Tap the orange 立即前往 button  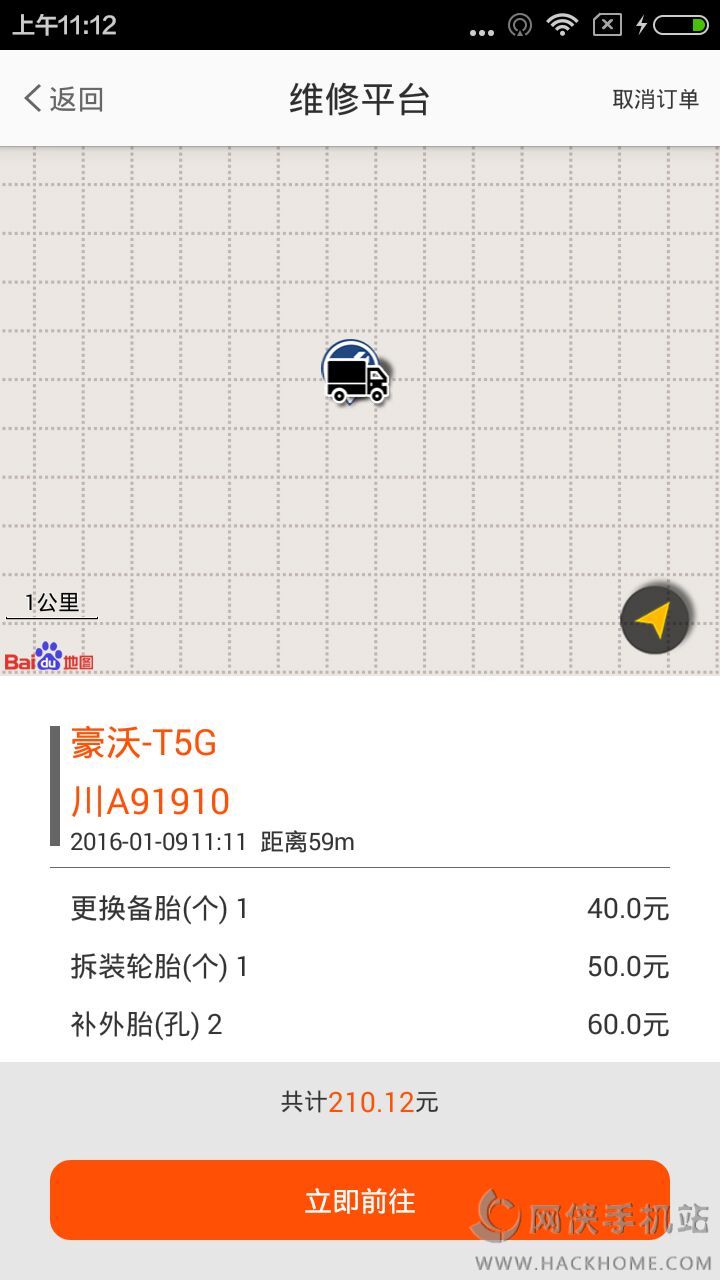(360, 1200)
